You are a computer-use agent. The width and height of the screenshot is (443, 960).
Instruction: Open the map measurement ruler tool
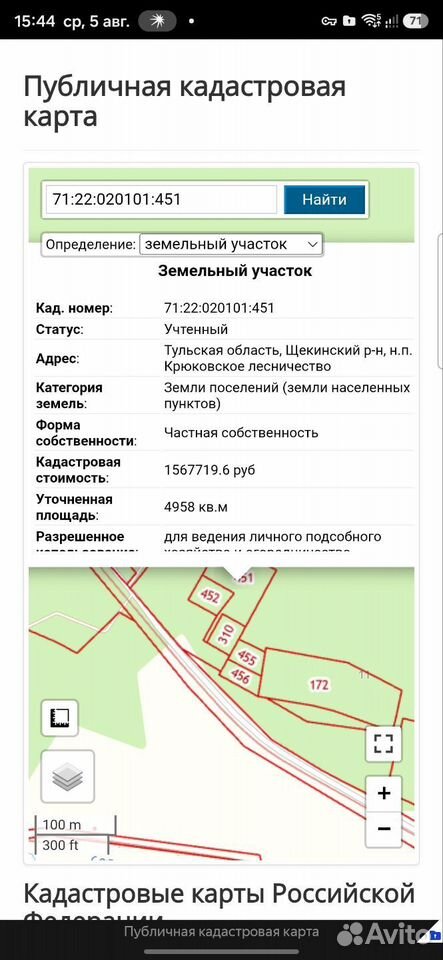click(x=59, y=718)
